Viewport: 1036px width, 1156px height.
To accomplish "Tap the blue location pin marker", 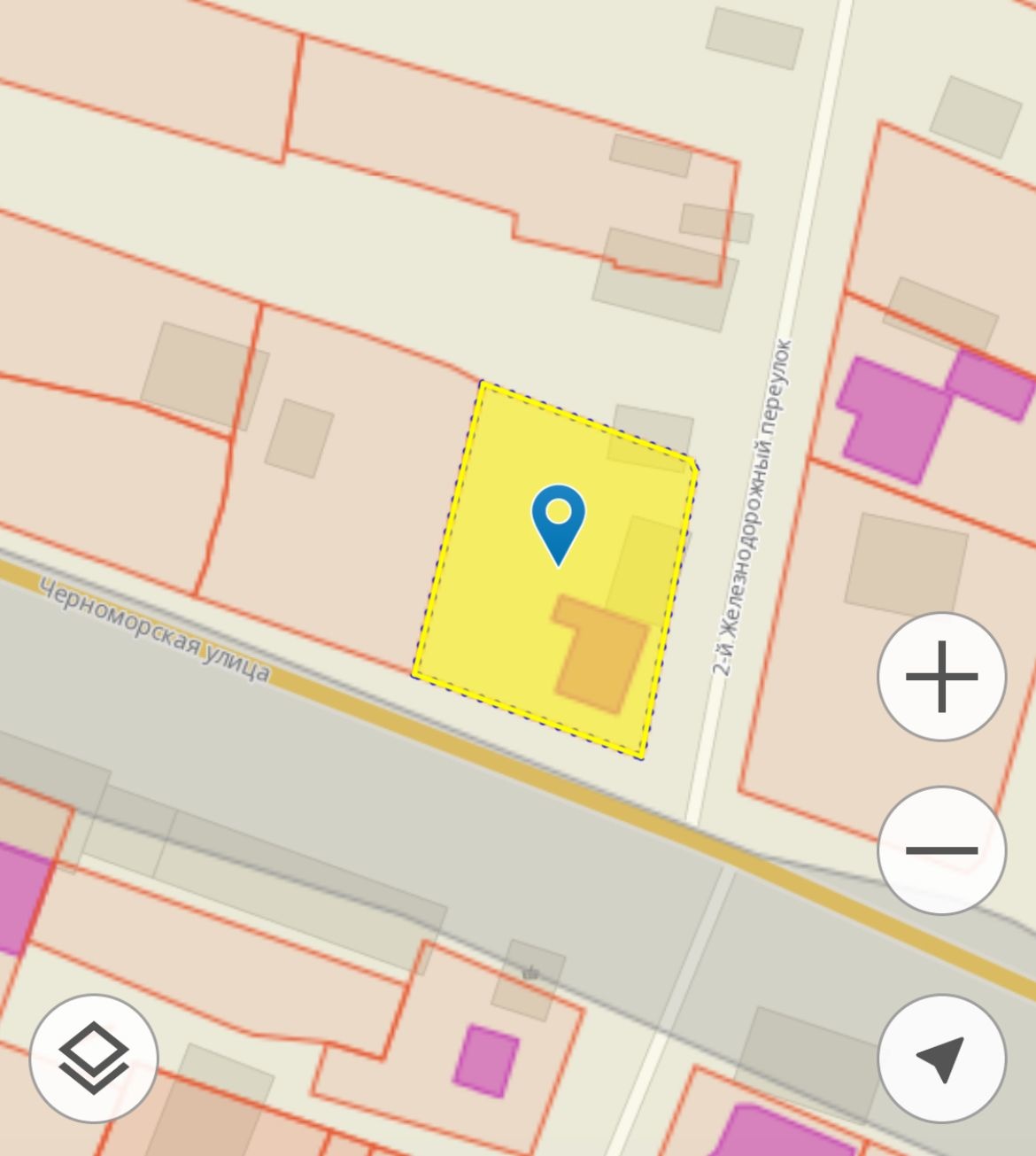I will [558, 518].
